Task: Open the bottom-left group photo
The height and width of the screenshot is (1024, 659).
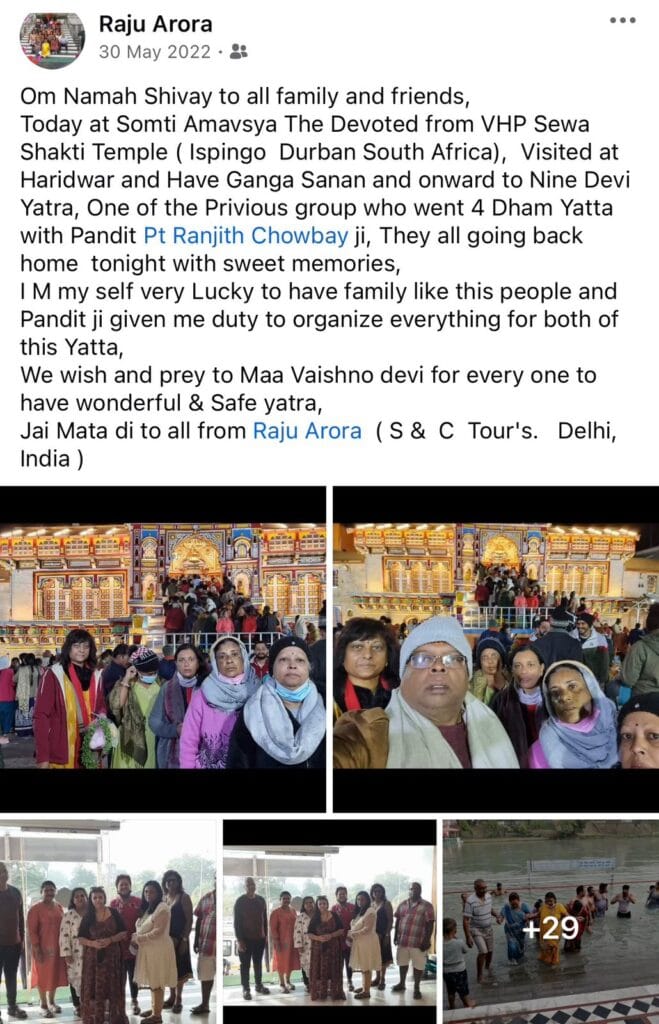Action: click(x=107, y=920)
